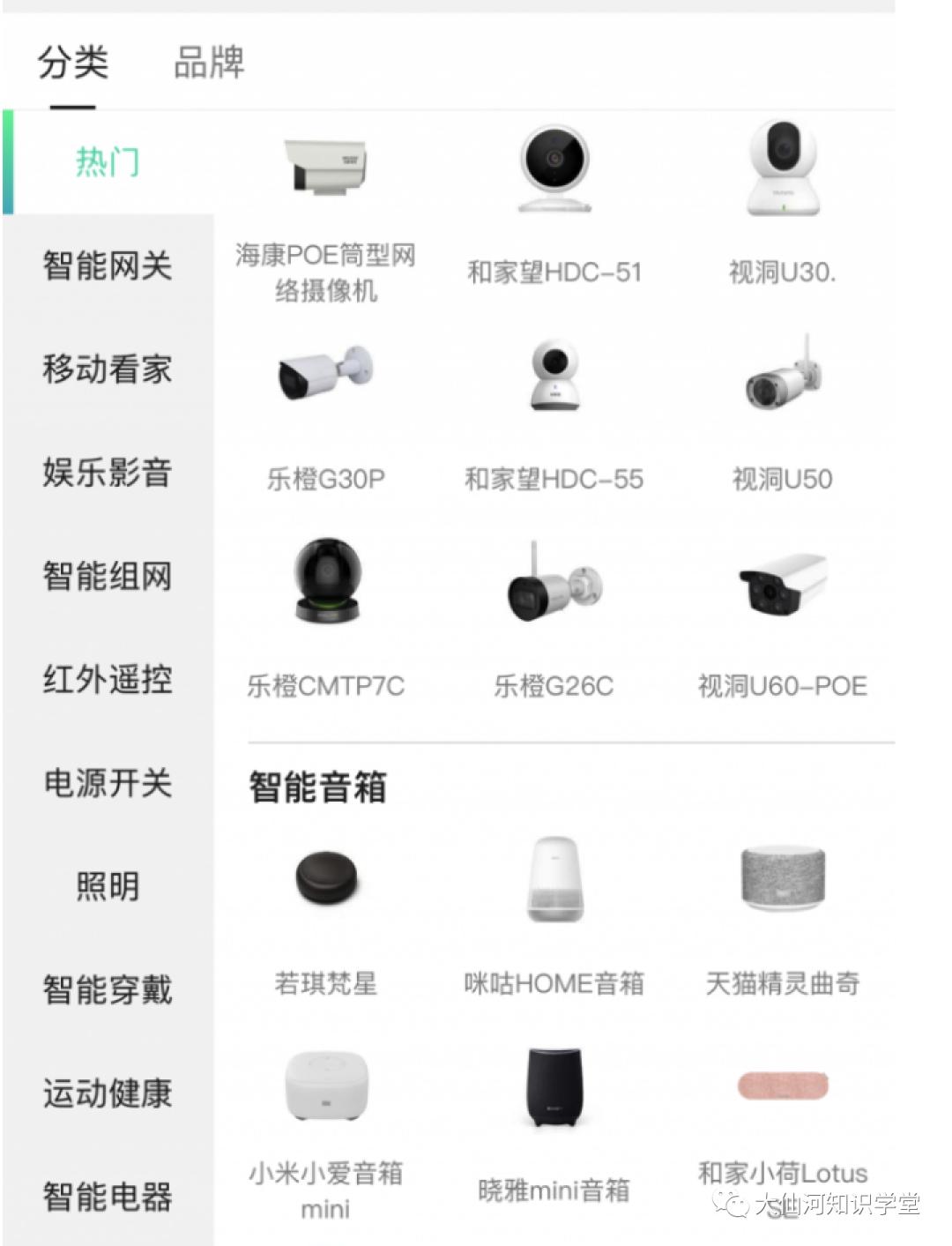952x1246 pixels.
Task: Open the 视洞U50 camera
Action: [x=782, y=414]
